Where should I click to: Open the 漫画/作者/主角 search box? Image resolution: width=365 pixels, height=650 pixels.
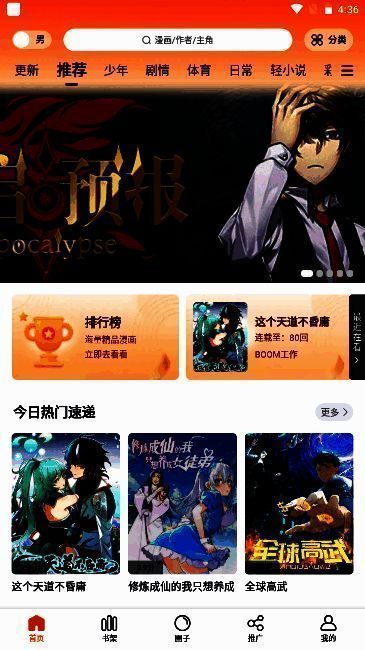(178, 40)
